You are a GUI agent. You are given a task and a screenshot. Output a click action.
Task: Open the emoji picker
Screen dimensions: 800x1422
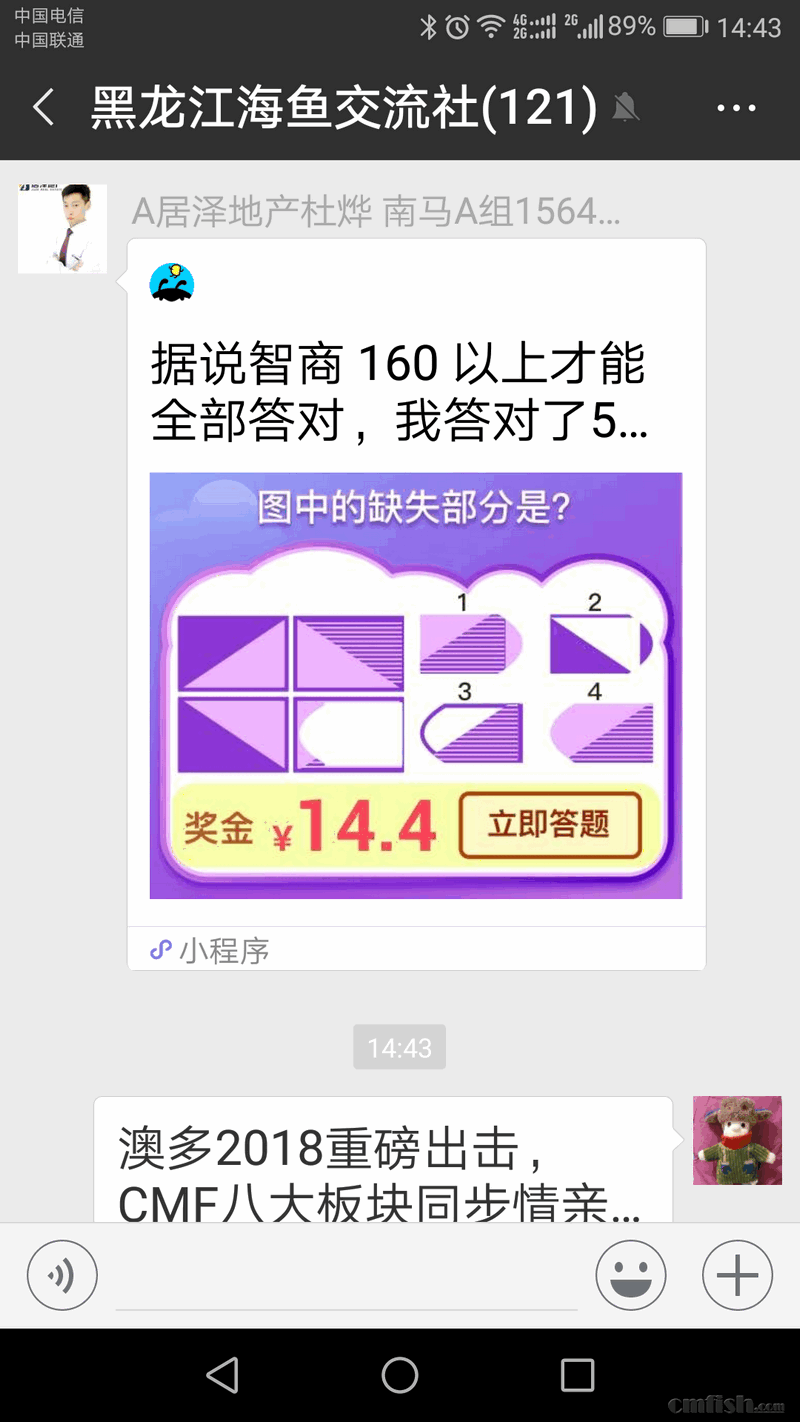click(x=631, y=1275)
